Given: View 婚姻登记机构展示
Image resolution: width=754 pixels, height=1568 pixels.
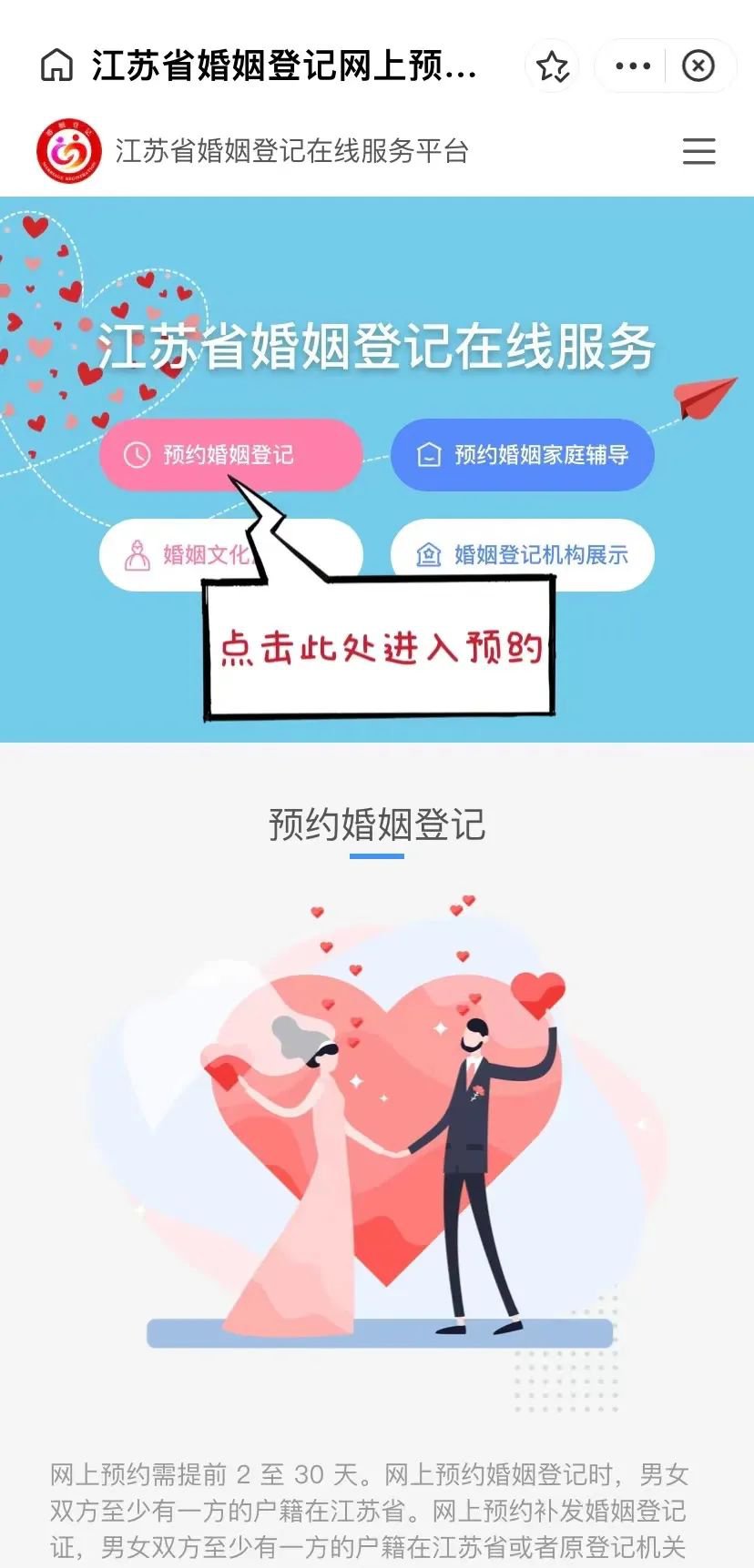Looking at the screenshot, I should 522,554.
